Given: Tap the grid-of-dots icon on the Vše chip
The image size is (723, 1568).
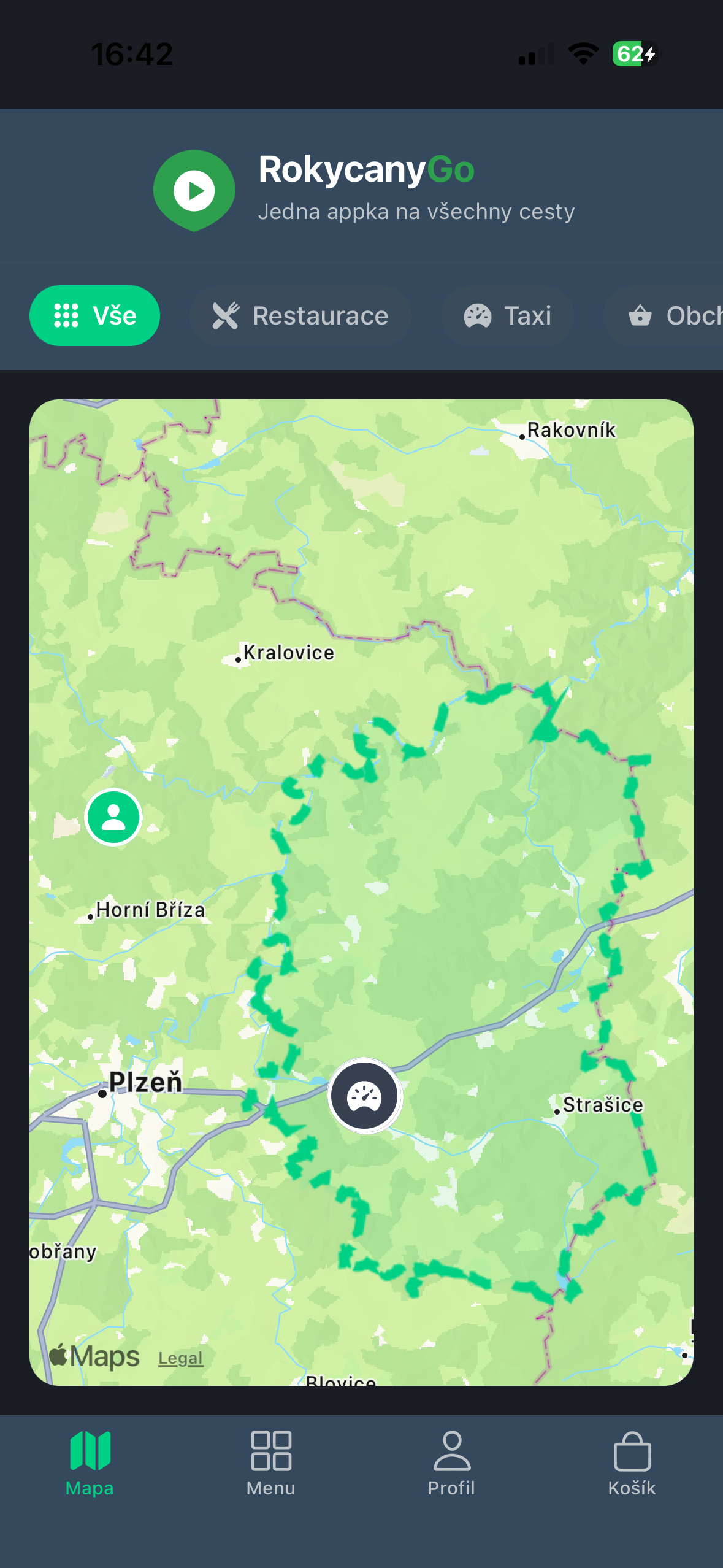Looking at the screenshot, I should coord(67,315).
